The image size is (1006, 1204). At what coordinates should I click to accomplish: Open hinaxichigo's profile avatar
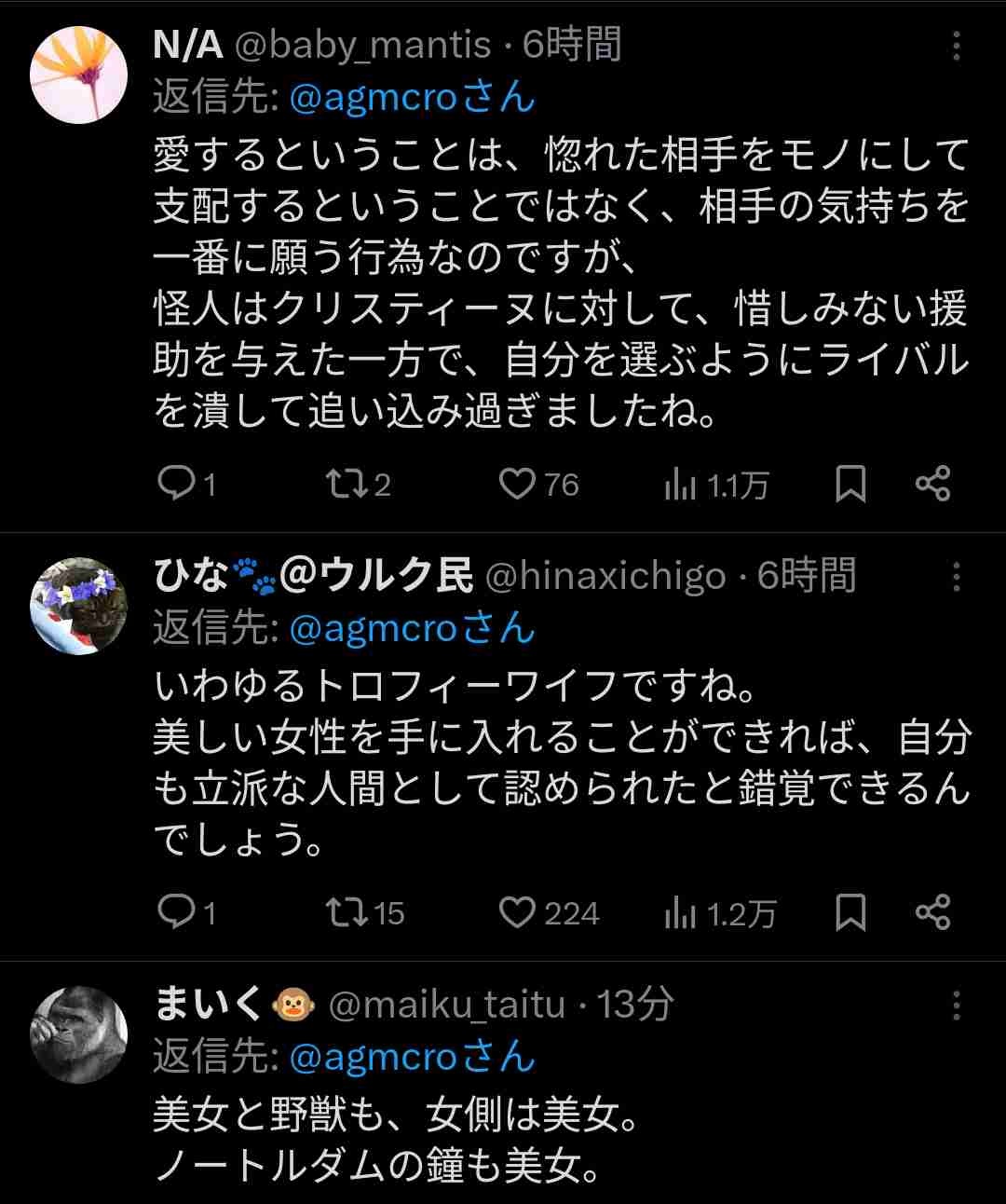(79, 607)
